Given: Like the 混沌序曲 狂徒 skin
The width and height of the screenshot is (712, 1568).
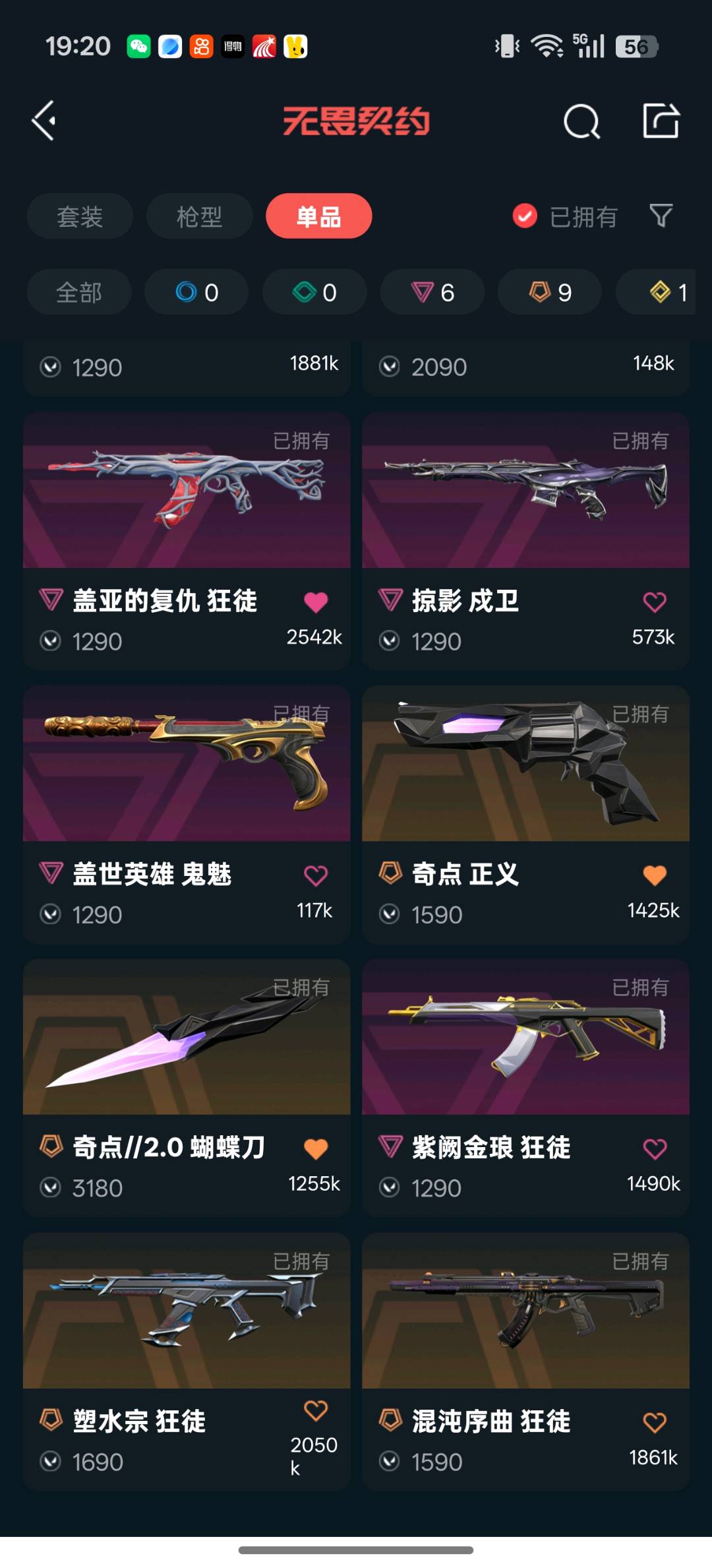Looking at the screenshot, I should point(654,1422).
